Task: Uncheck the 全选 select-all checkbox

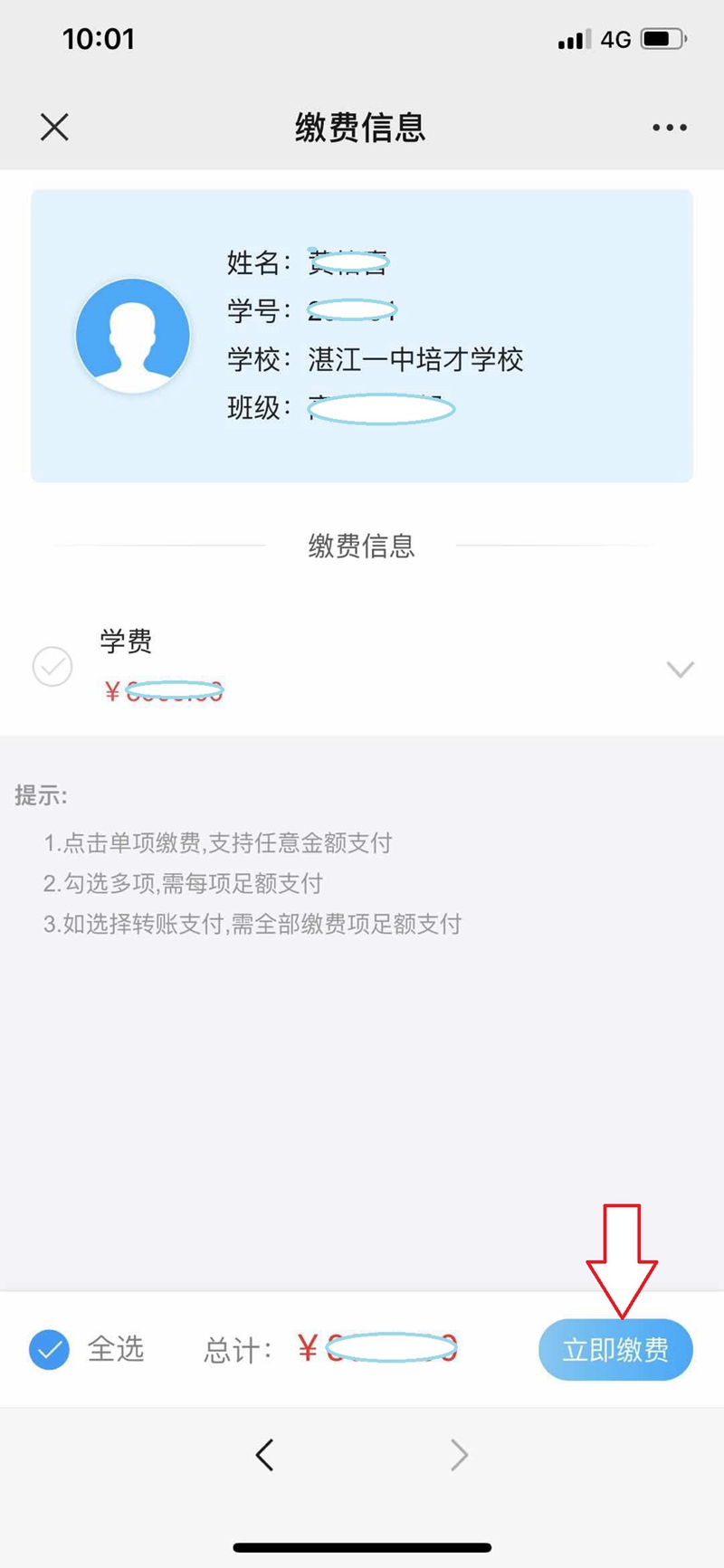Action: tap(49, 1350)
